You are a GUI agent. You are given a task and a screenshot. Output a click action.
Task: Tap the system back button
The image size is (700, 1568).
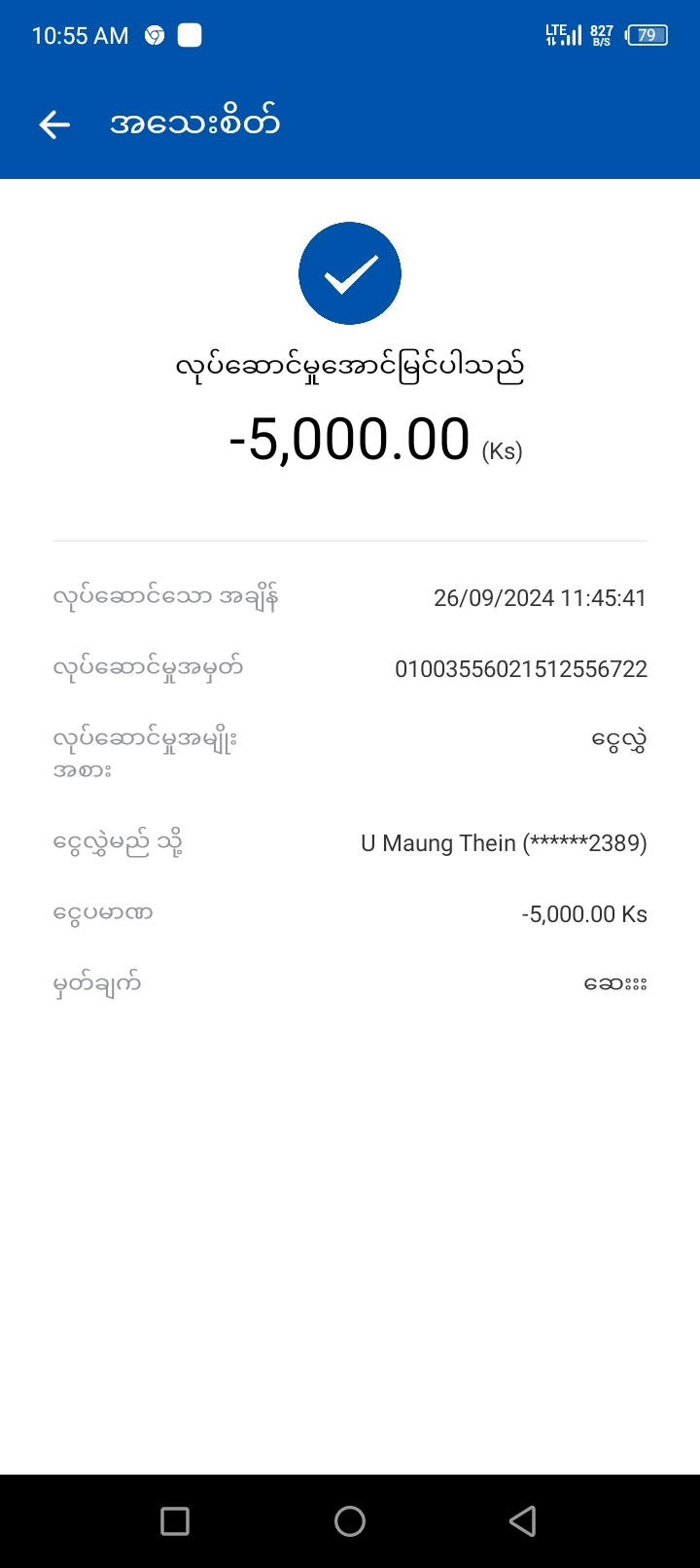click(x=523, y=1520)
